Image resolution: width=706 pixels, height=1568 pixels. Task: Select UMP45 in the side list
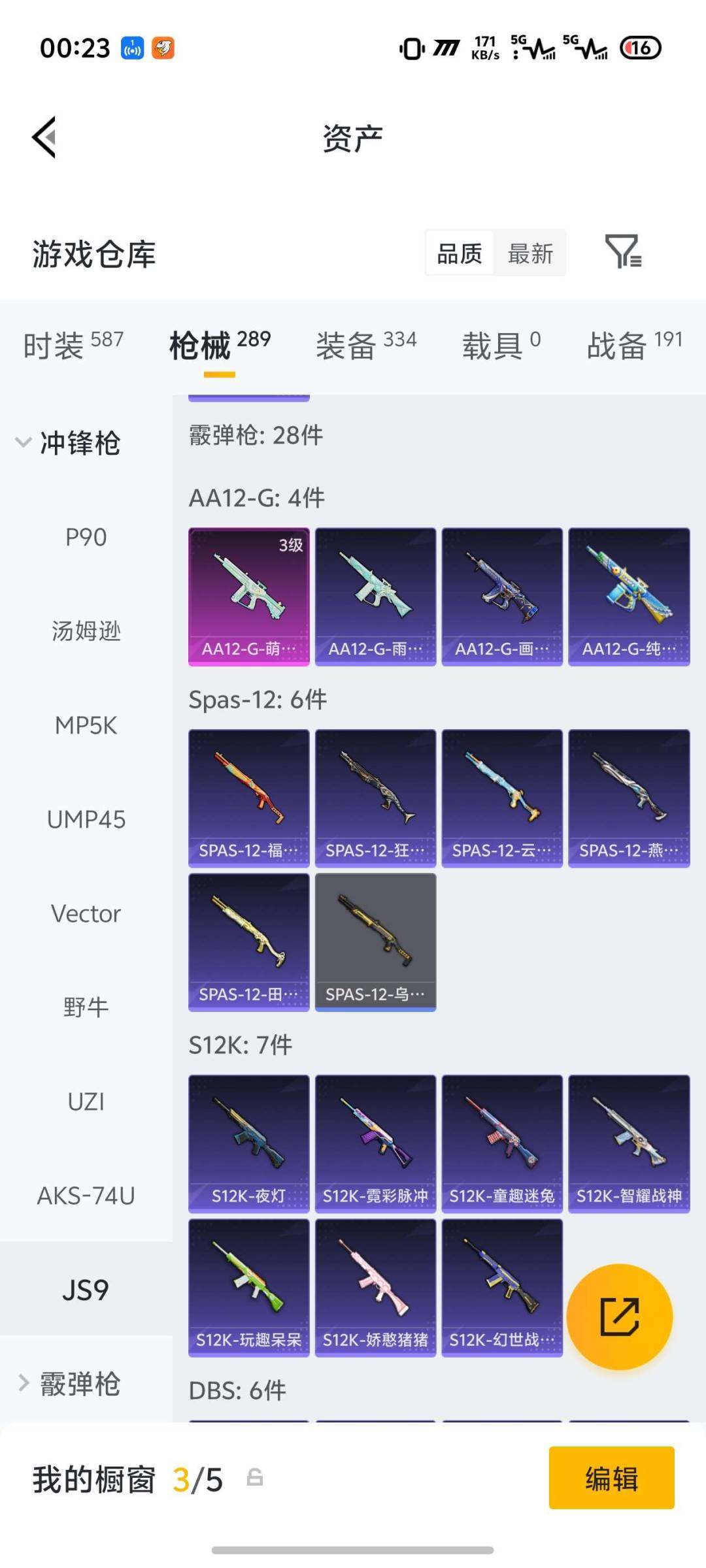[86, 819]
